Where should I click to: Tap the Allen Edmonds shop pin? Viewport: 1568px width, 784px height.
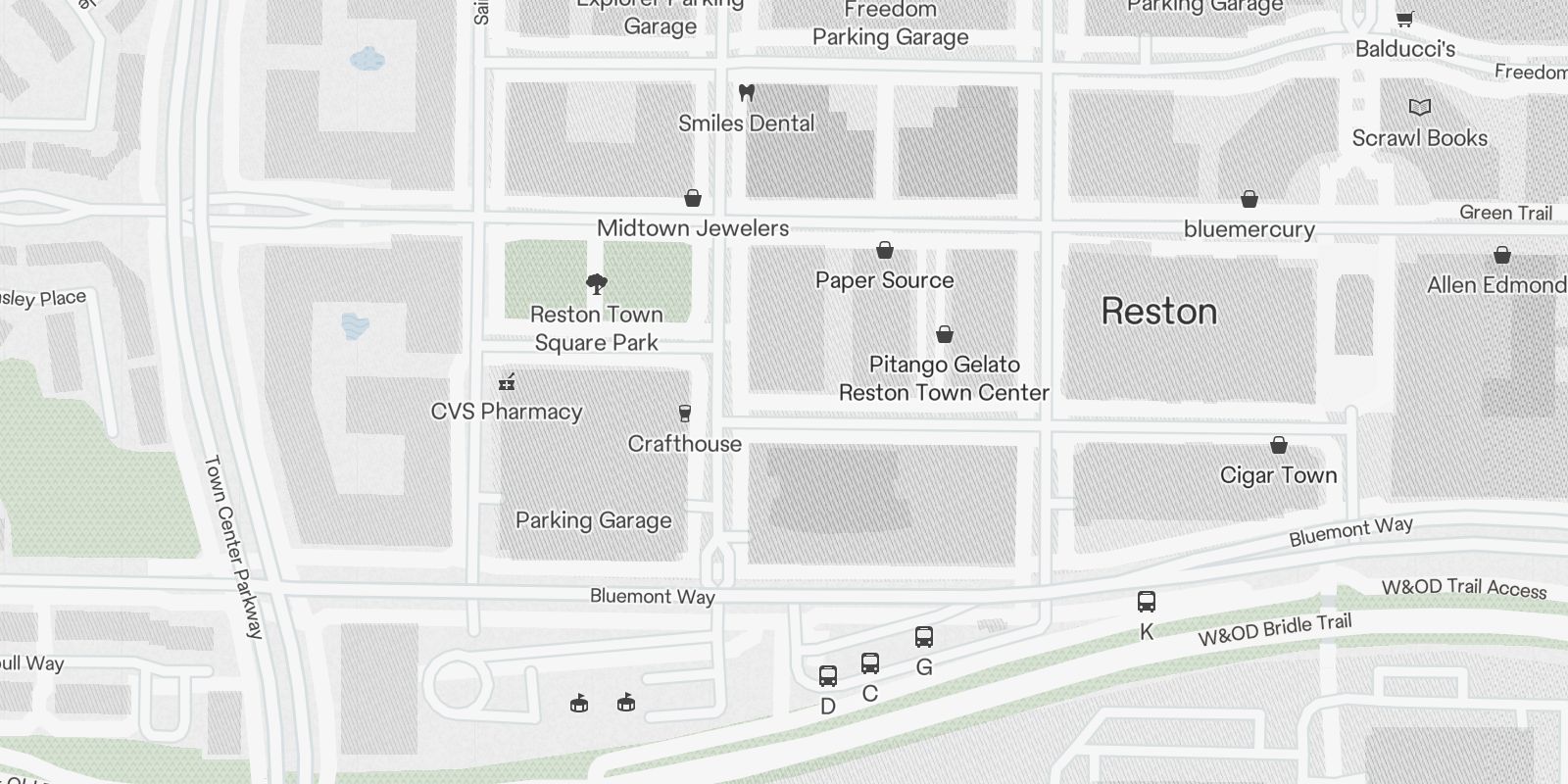coord(1502,256)
